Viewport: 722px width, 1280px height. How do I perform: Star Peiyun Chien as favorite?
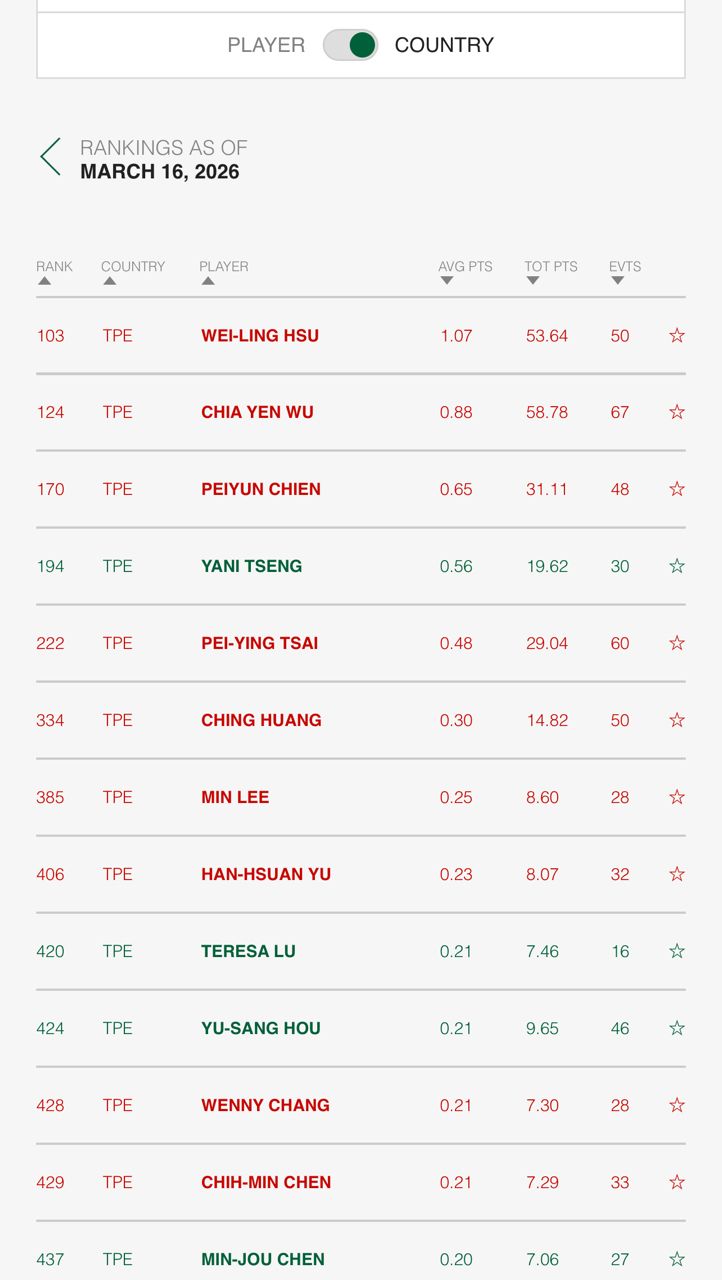point(677,489)
